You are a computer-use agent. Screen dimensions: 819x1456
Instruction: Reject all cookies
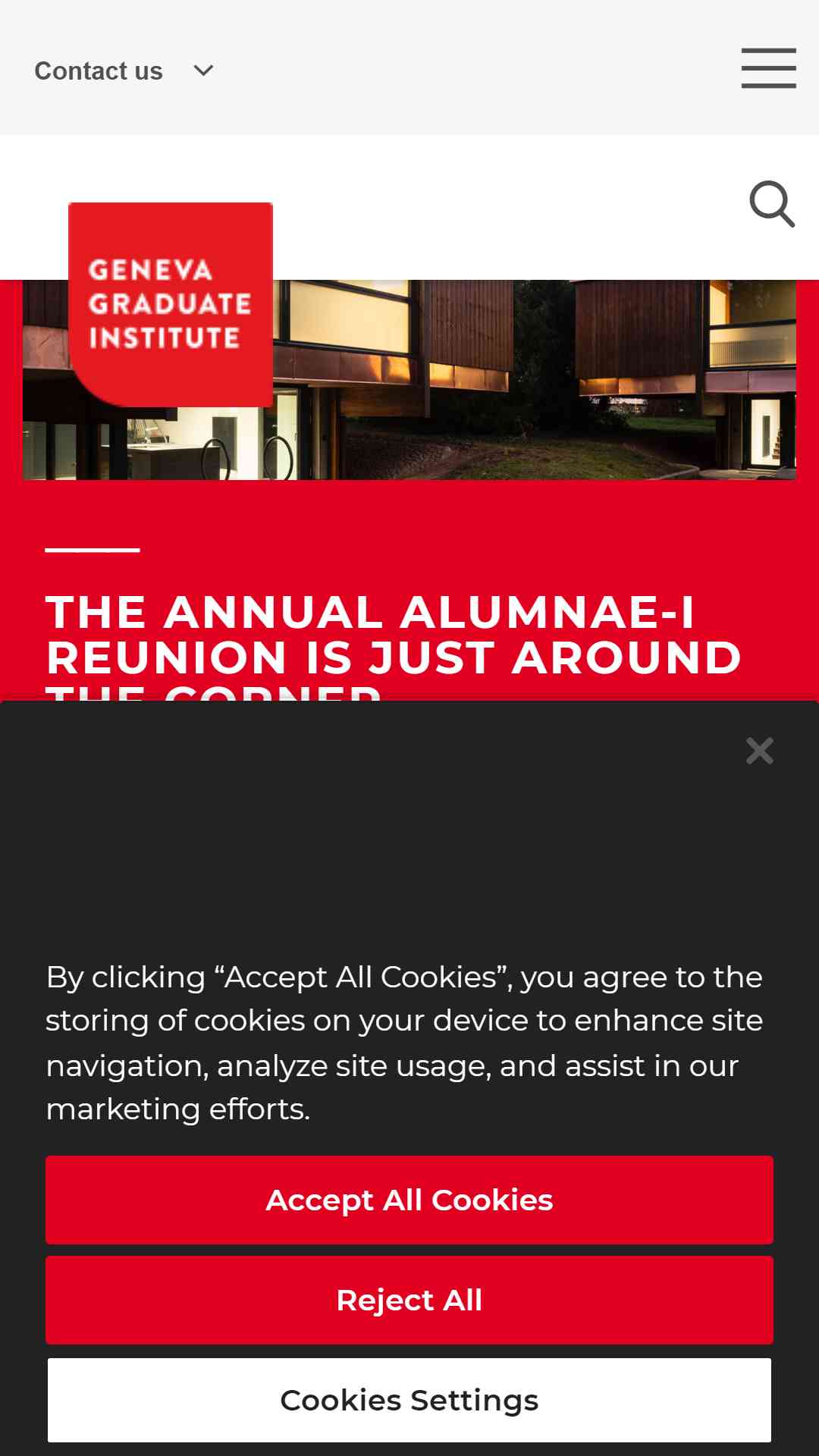point(409,1300)
